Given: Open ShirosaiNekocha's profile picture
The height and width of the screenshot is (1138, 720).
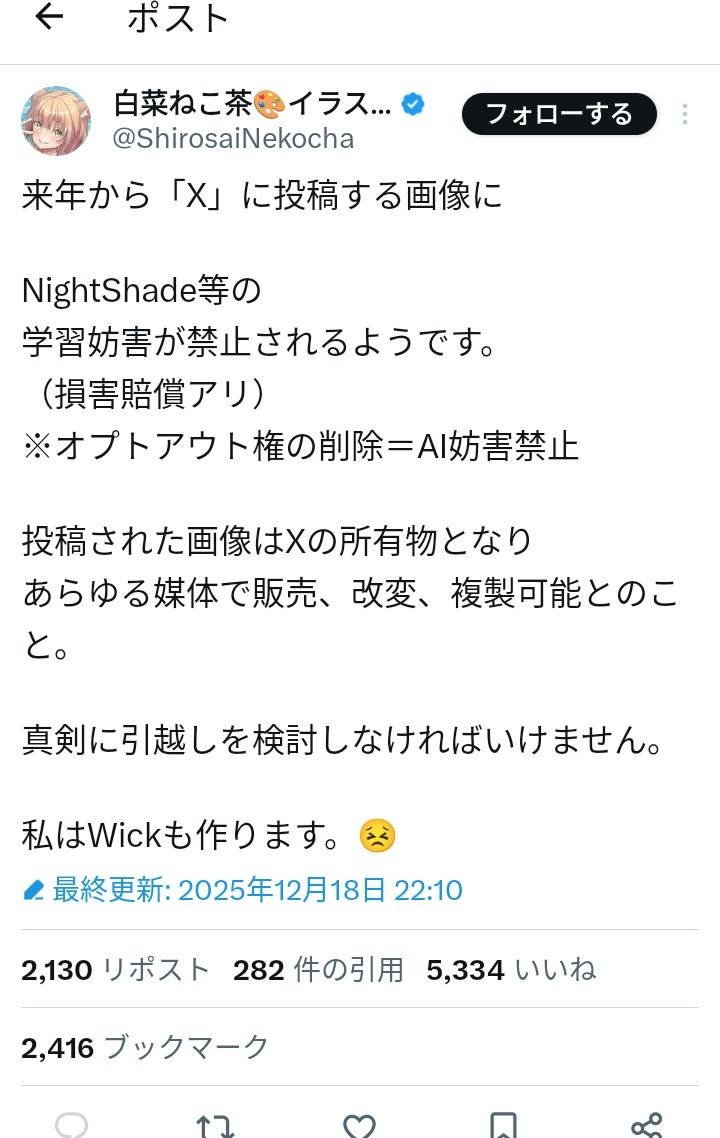Looking at the screenshot, I should click(56, 121).
